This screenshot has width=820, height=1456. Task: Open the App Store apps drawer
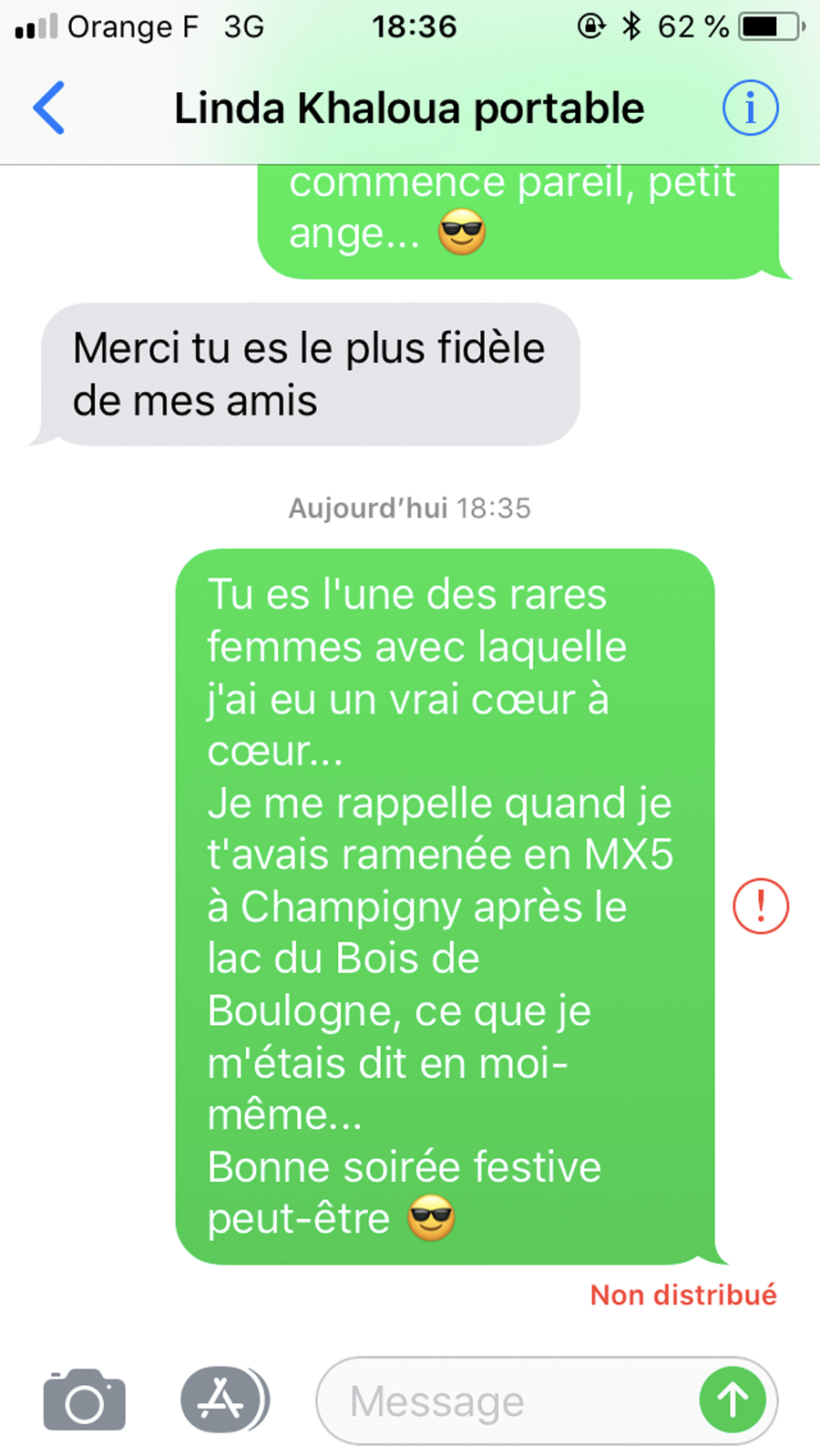click(x=224, y=1400)
